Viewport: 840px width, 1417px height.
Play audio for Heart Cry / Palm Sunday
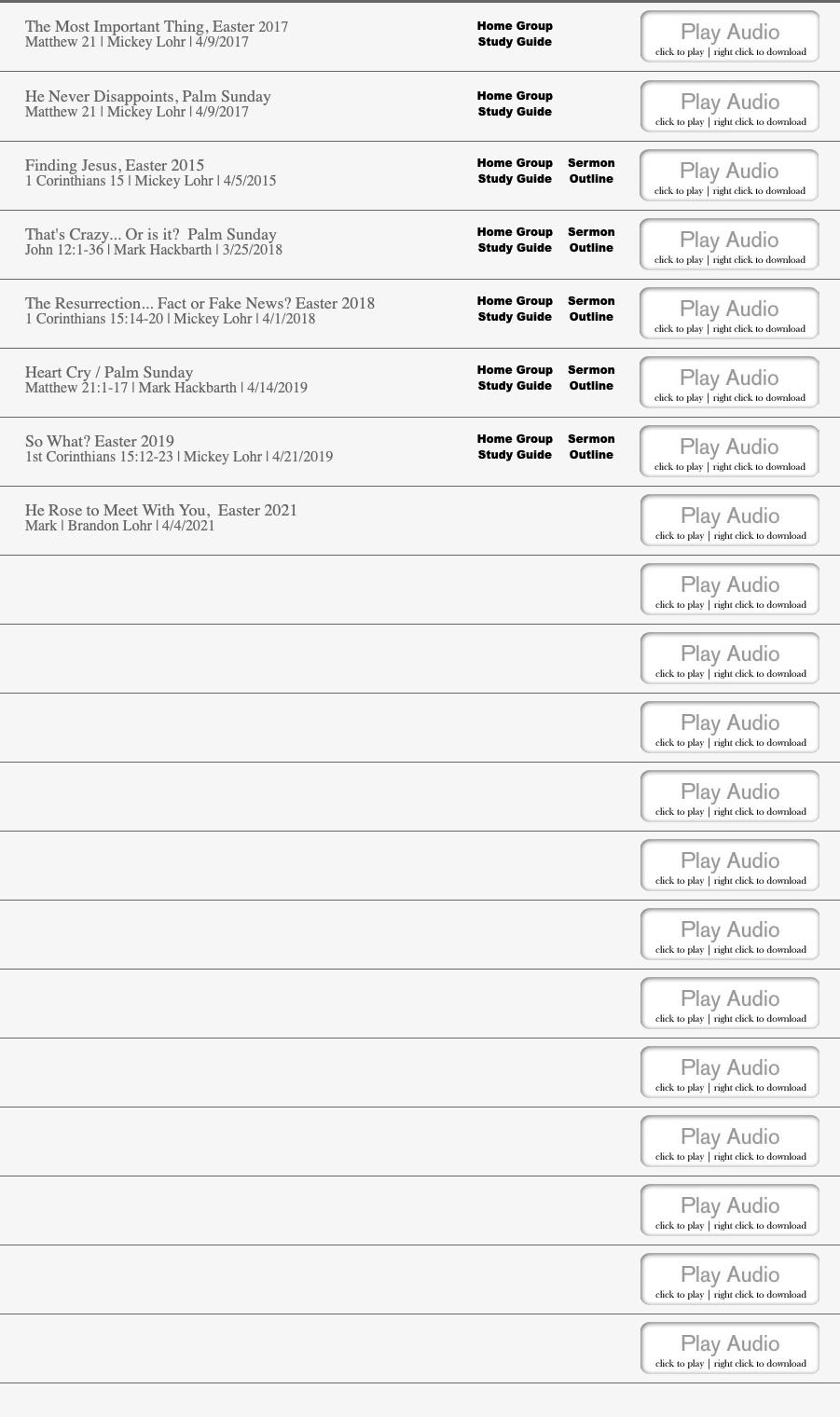[x=729, y=382]
